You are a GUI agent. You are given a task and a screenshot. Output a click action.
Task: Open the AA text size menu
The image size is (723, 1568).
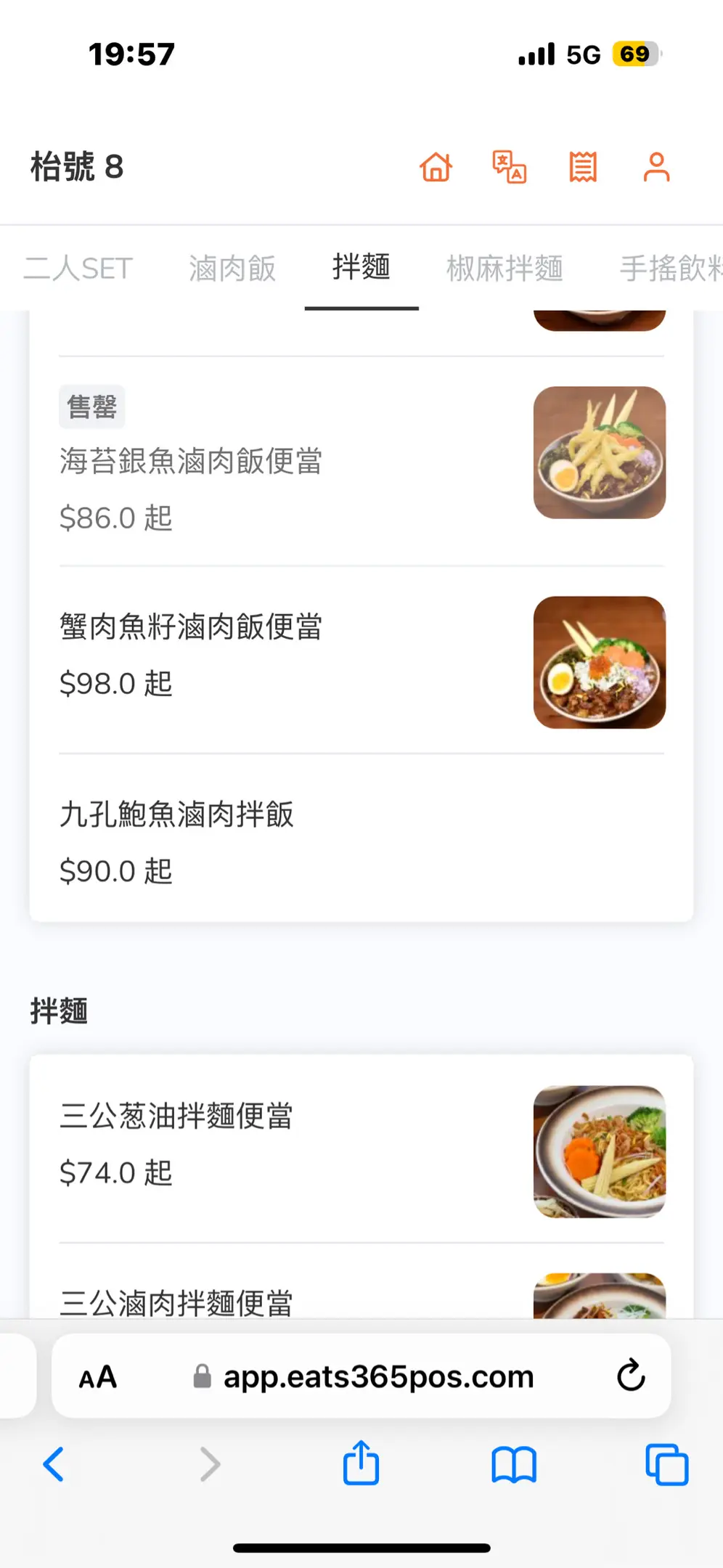pyautogui.click(x=98, y=1376)
